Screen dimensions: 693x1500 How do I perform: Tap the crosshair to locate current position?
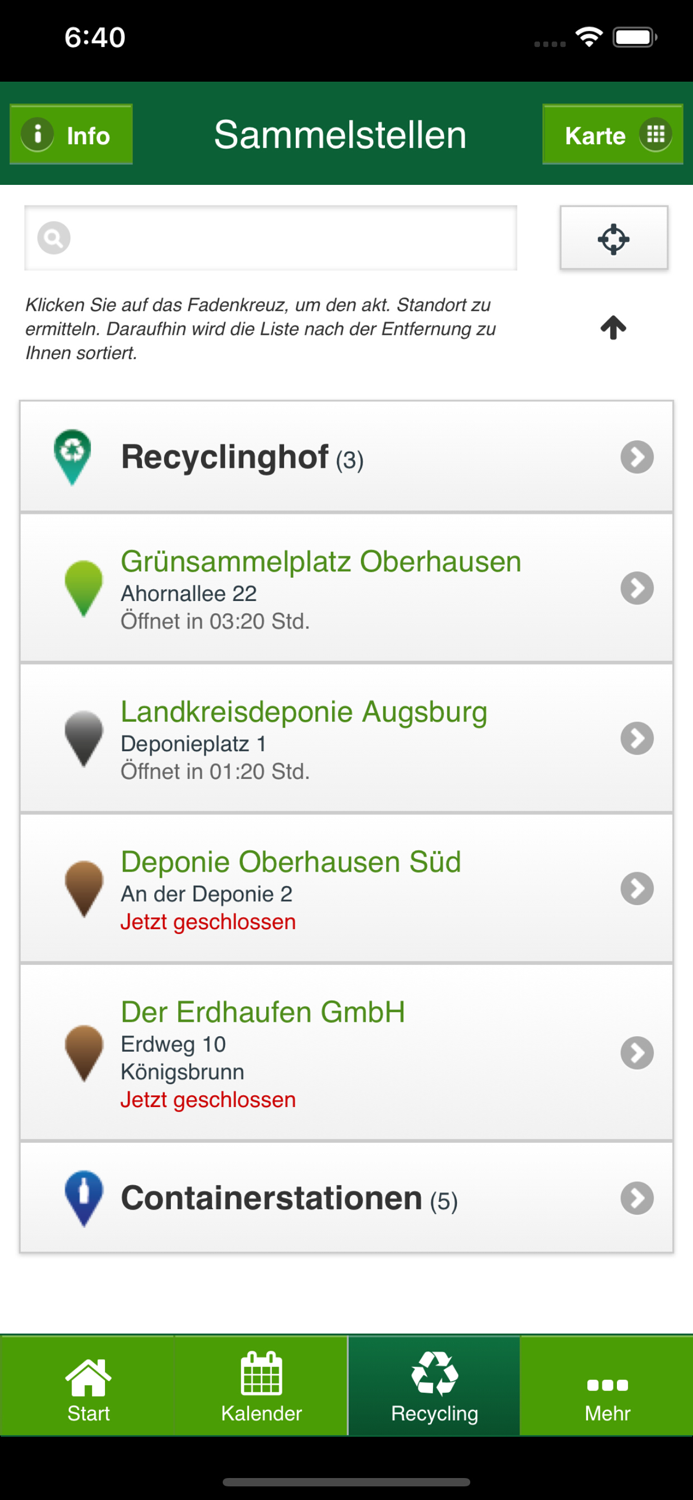614,238
